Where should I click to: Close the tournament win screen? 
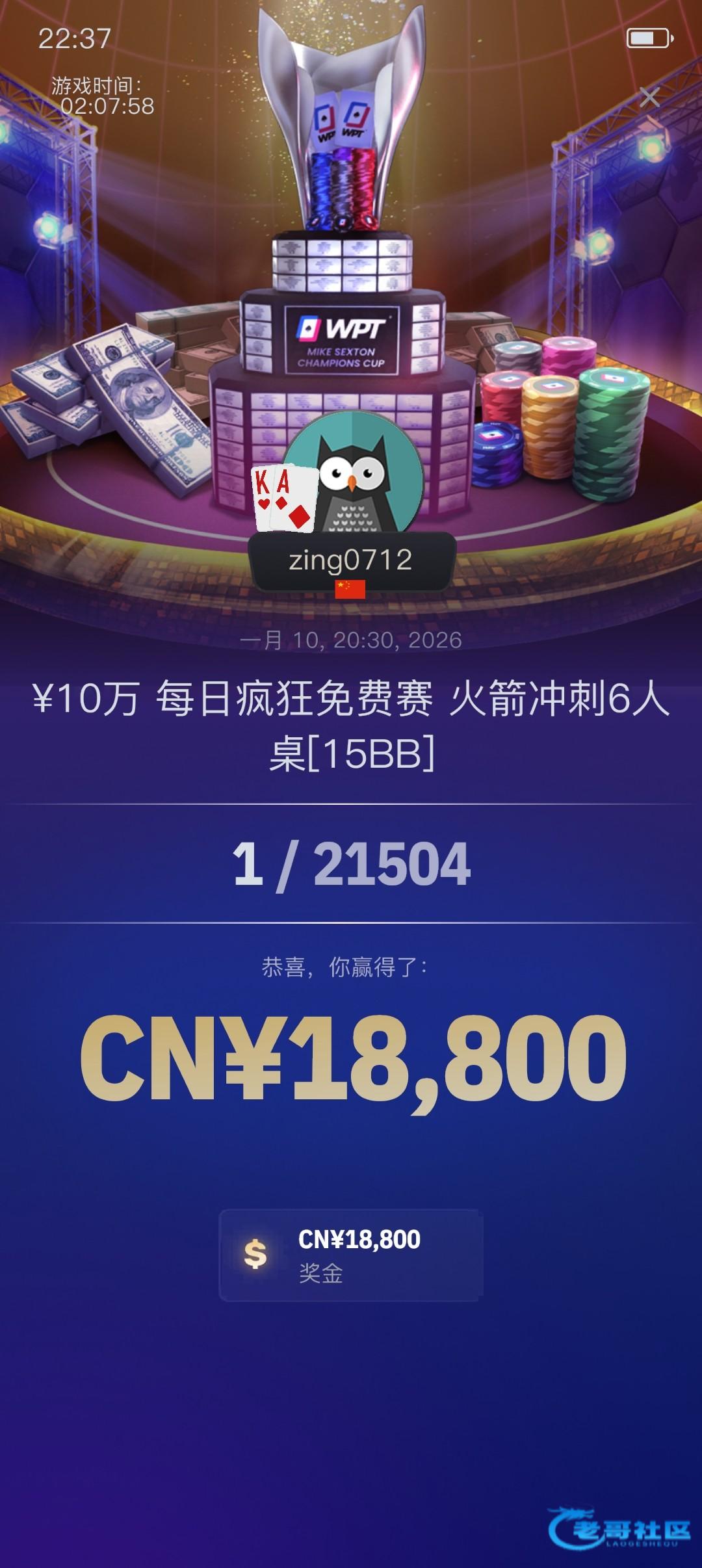pos(649,98)
